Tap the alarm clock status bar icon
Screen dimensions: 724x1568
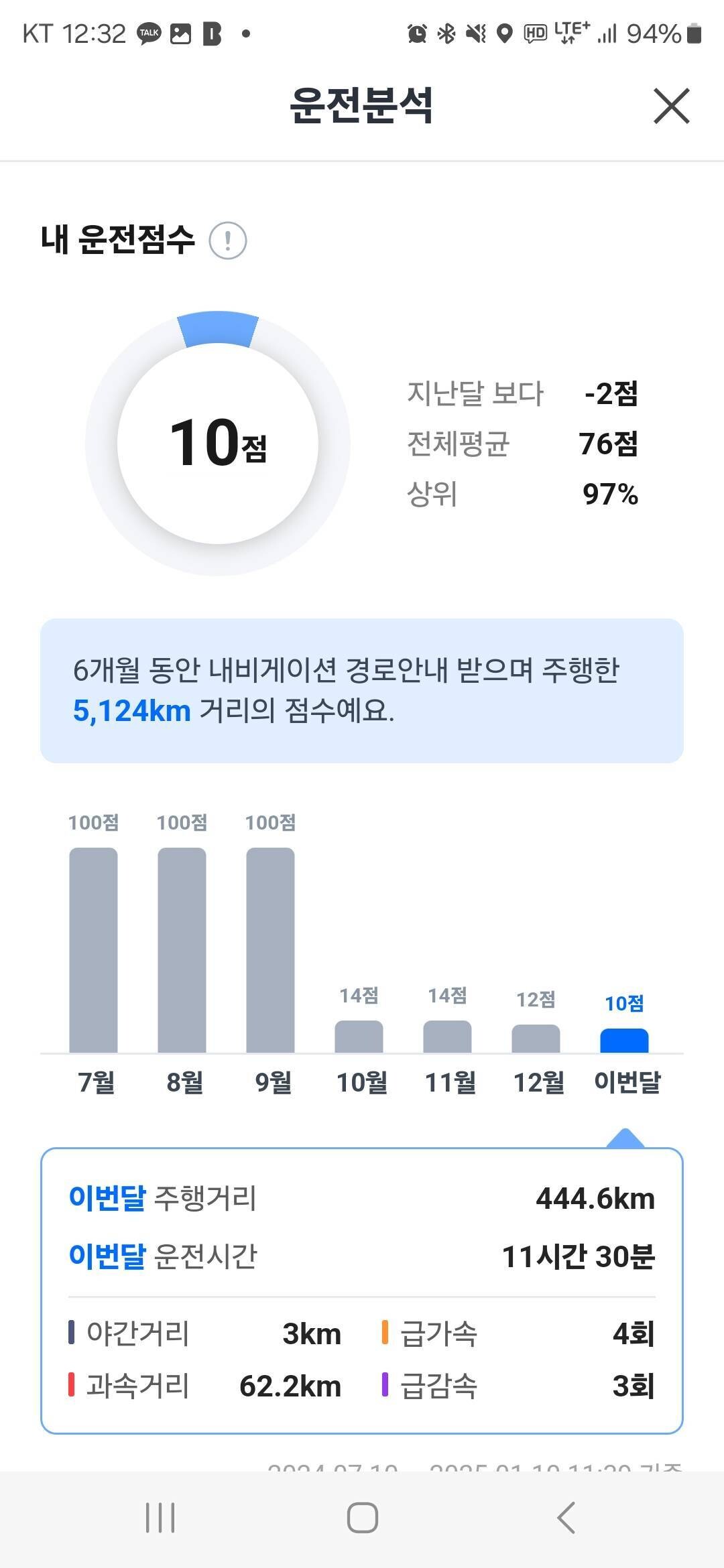[416, 32]
